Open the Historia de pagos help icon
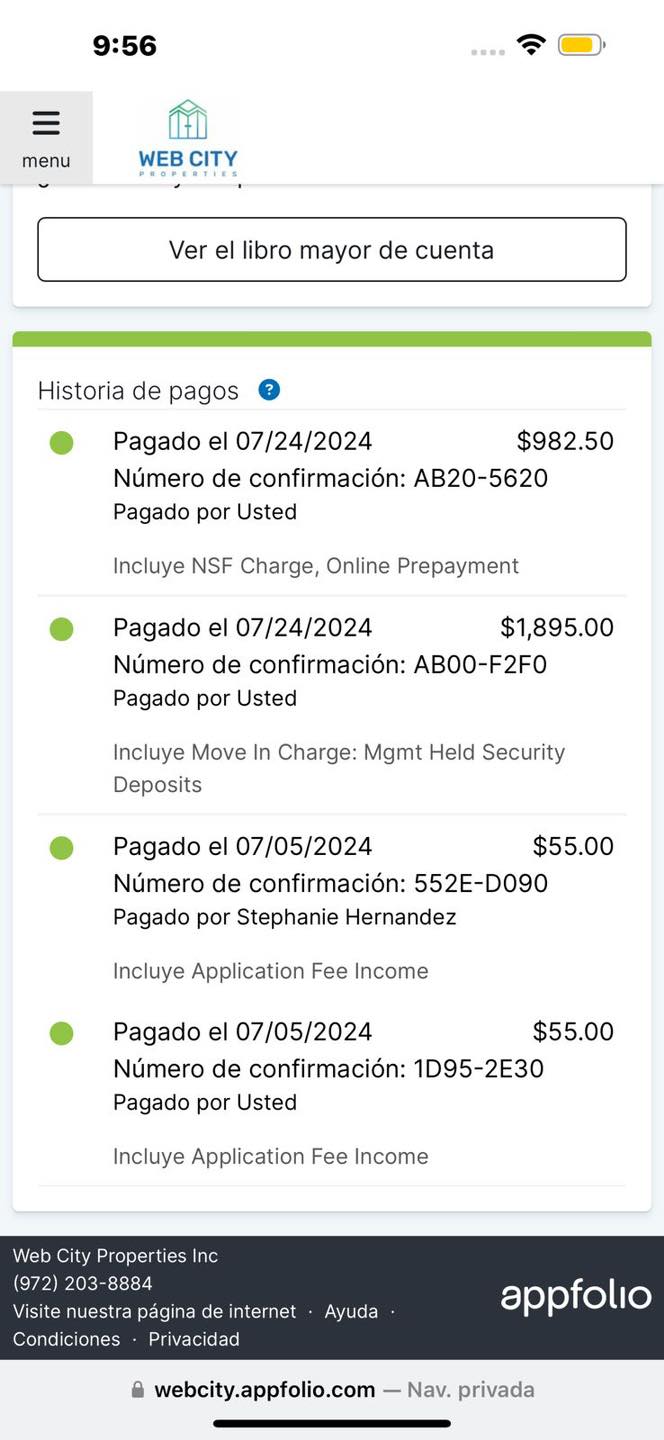Image resolution: width=664 pixels, height=1440 pixels. (x=269, y=390)
